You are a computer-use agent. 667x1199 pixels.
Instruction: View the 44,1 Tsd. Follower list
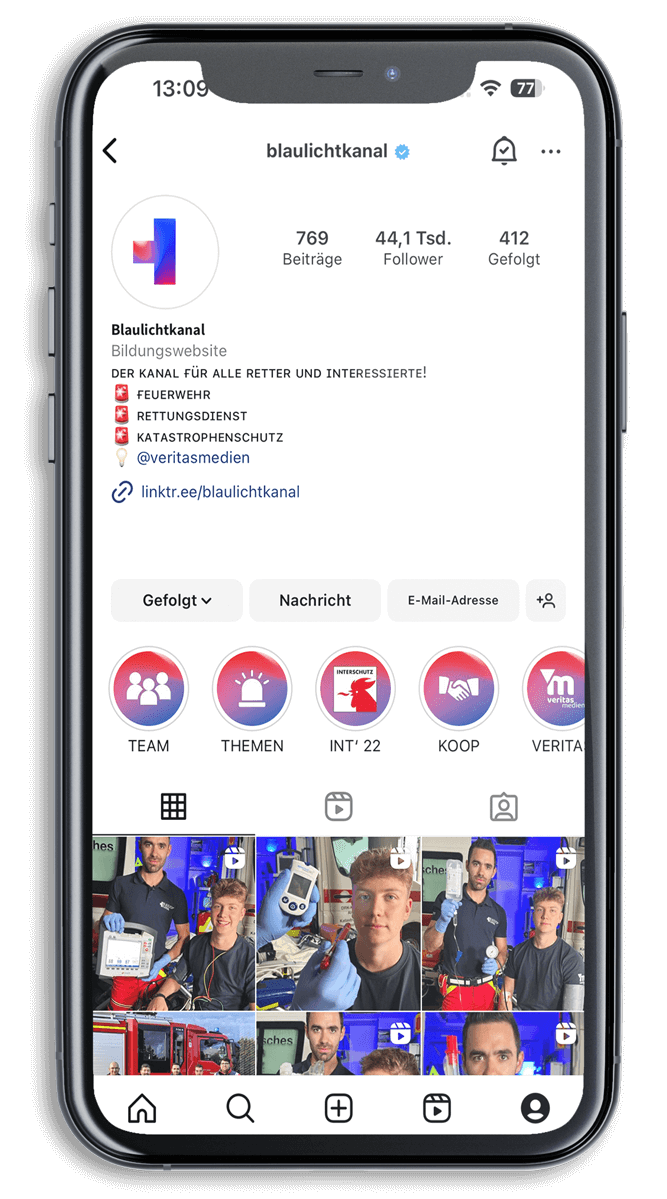coord(413,247)
